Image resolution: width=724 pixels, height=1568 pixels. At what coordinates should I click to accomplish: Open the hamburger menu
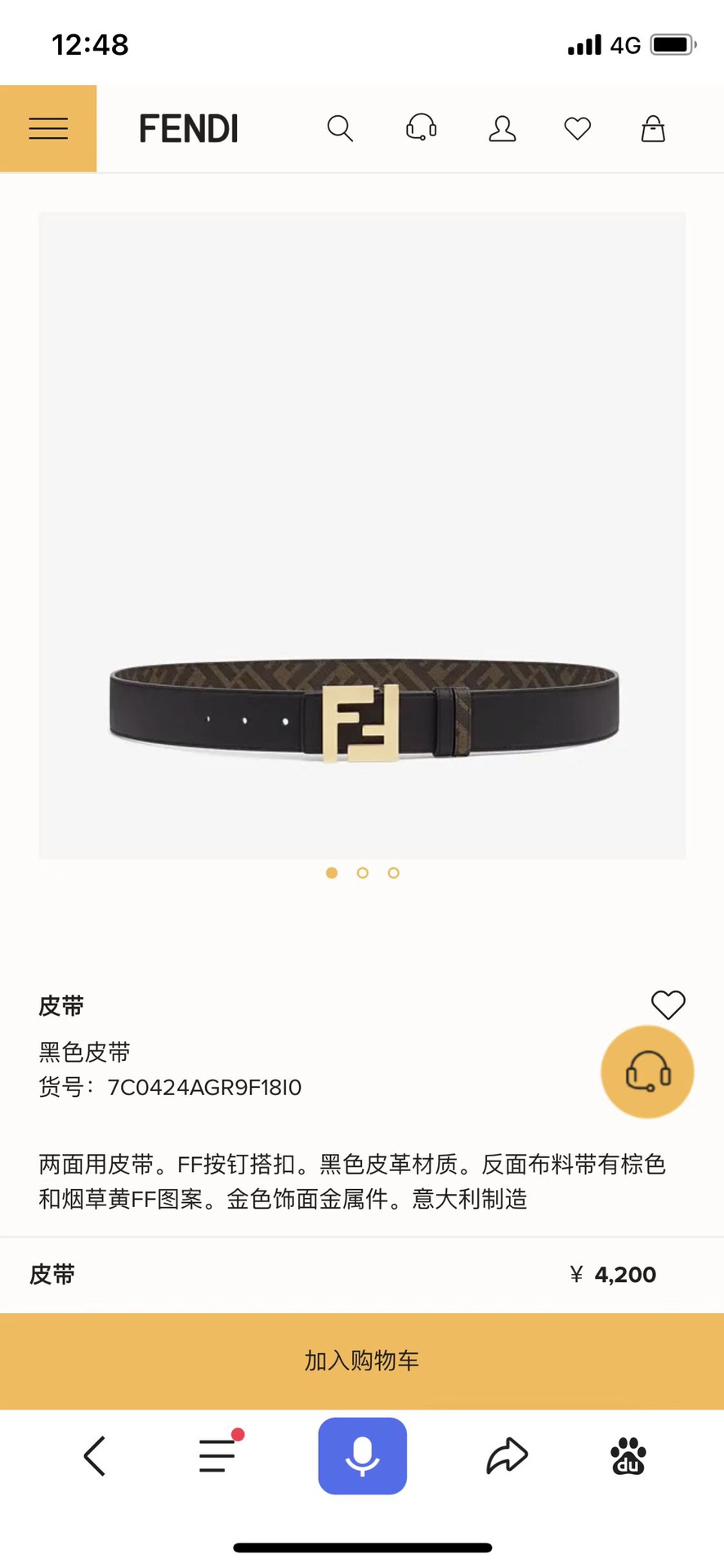coord(48,128)
